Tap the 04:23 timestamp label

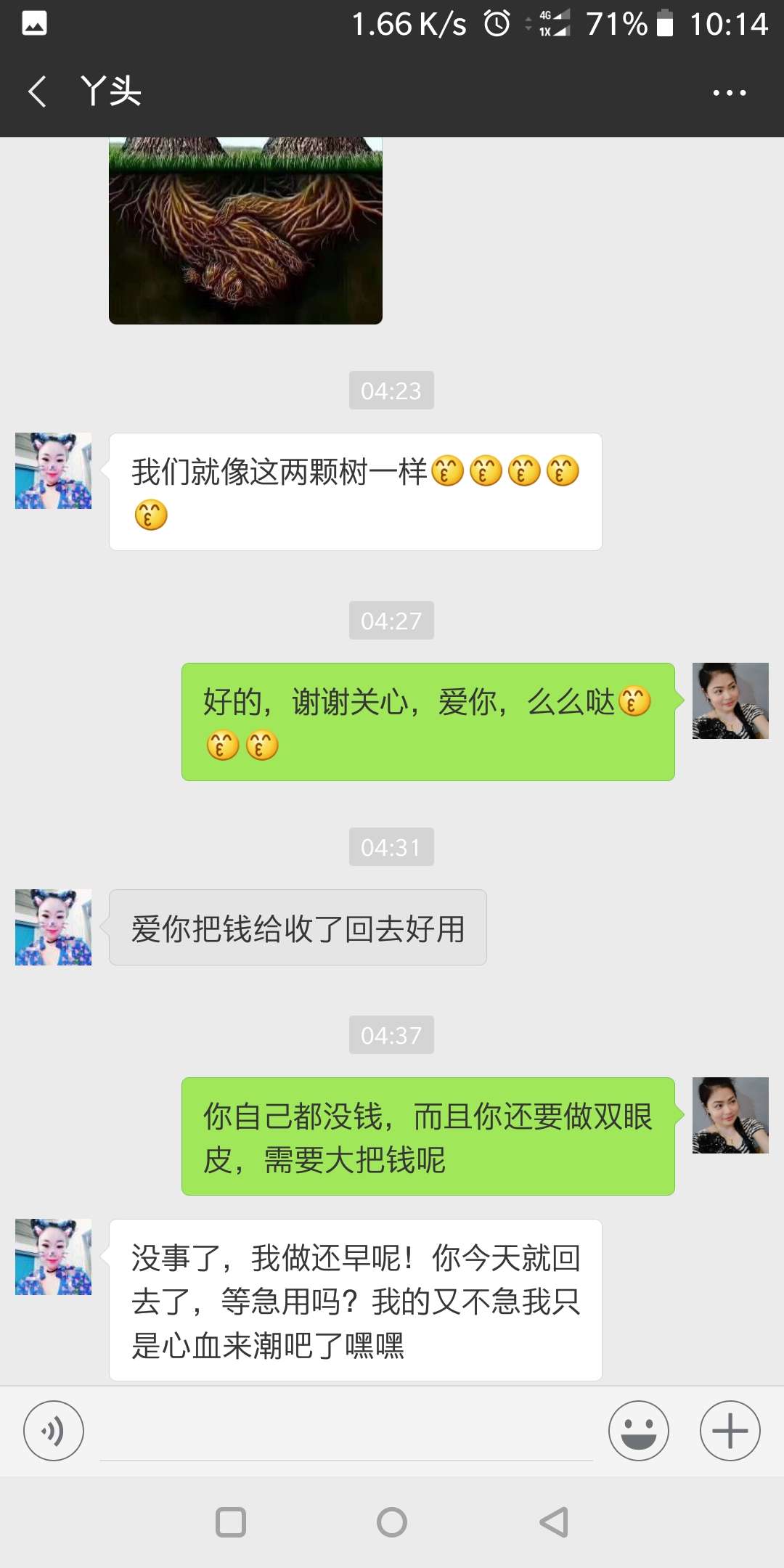[x=391, y=390]
